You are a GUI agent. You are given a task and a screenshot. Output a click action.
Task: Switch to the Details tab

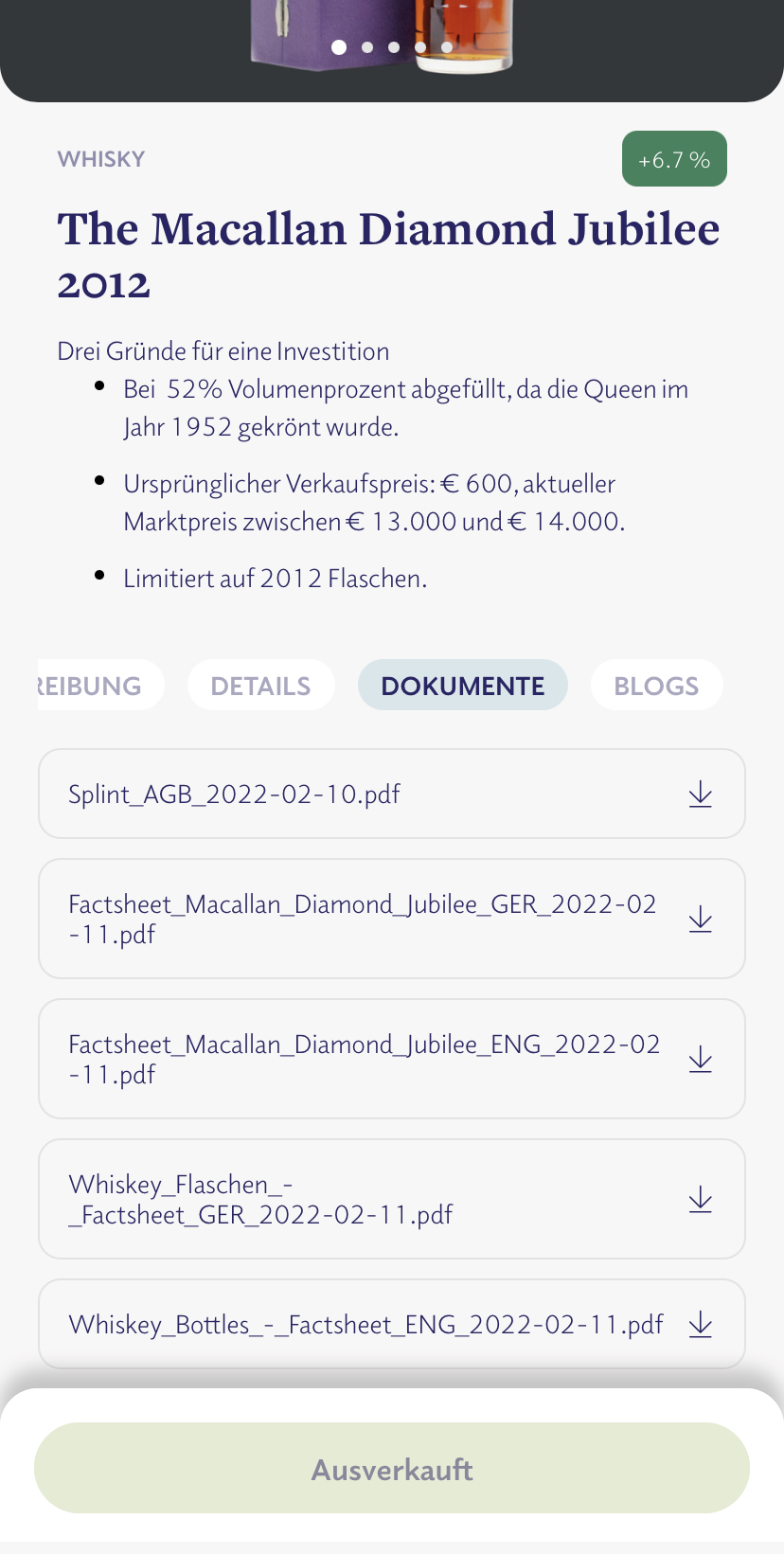click(x=260, y=686)
